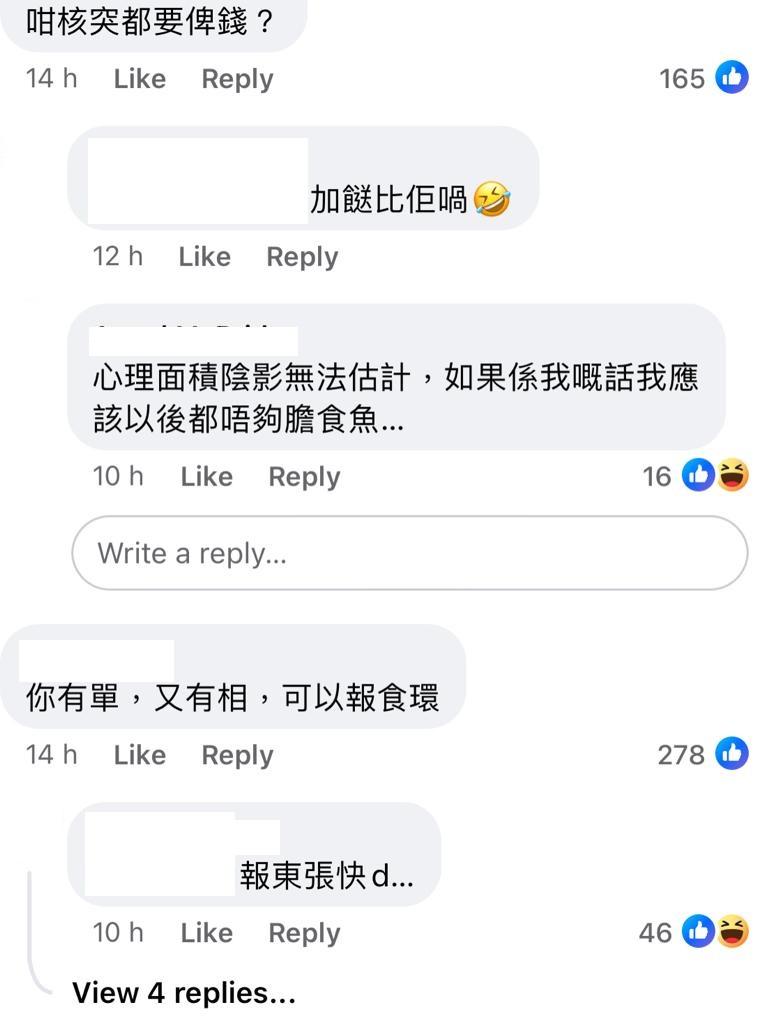774x1024 pixels.
Task: Reply to the 心理面積陰影 comment
Action: pyautogui.click(x=303, y=477)
